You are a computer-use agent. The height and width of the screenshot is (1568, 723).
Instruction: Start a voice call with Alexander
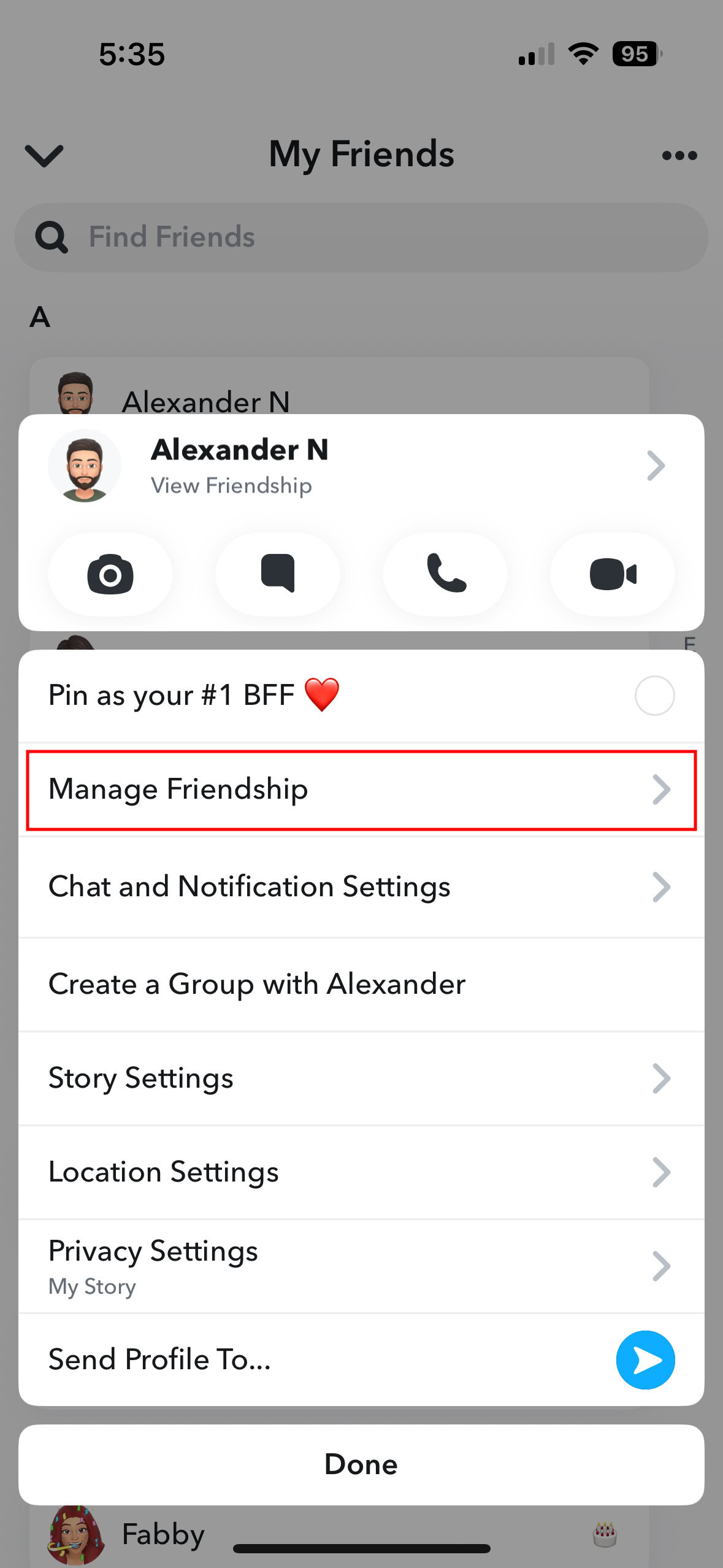[x=445, y=574]
